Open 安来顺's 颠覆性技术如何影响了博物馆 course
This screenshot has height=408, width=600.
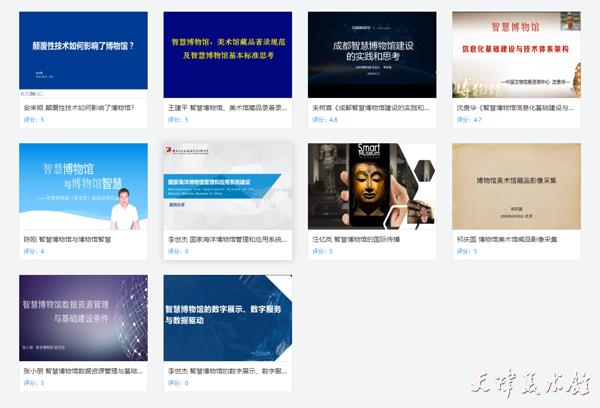[83, 54]
